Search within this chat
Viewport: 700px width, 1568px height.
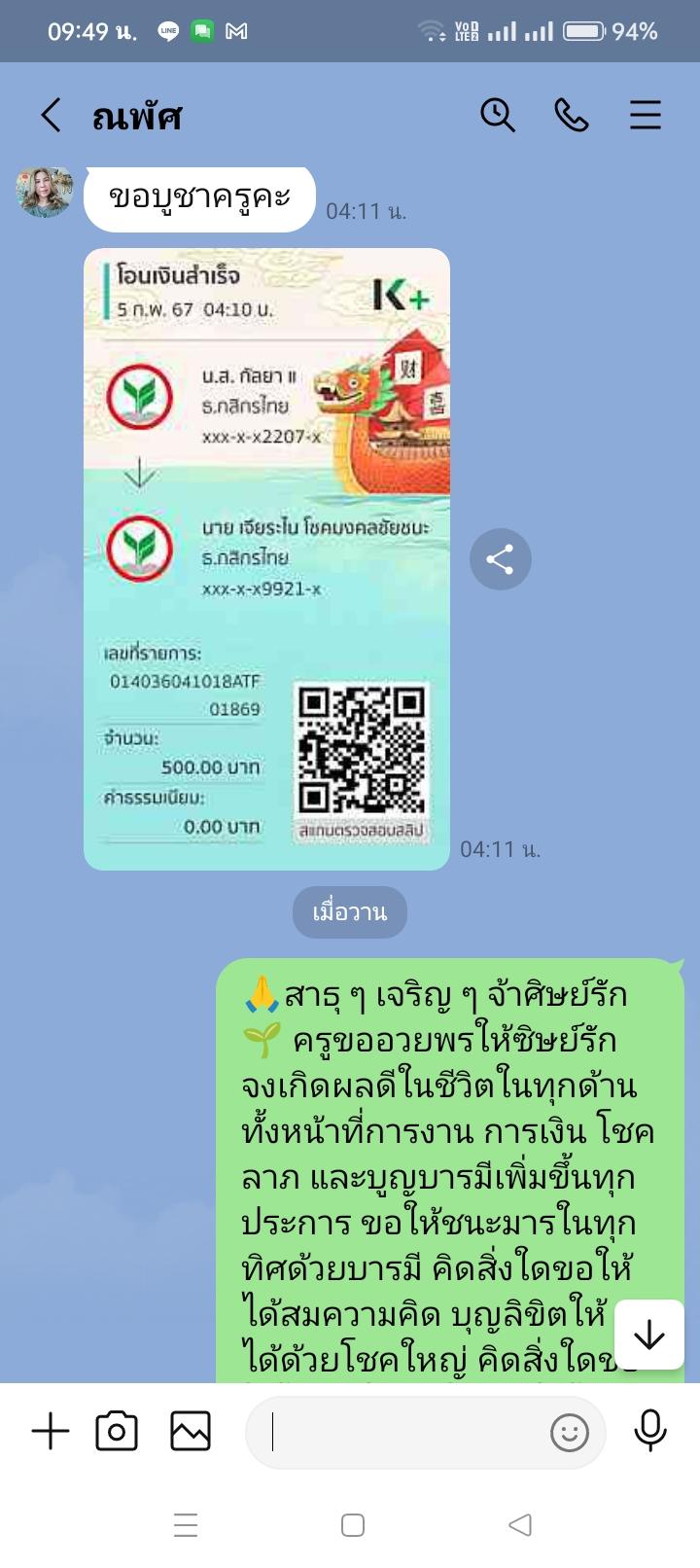(497, 116)
